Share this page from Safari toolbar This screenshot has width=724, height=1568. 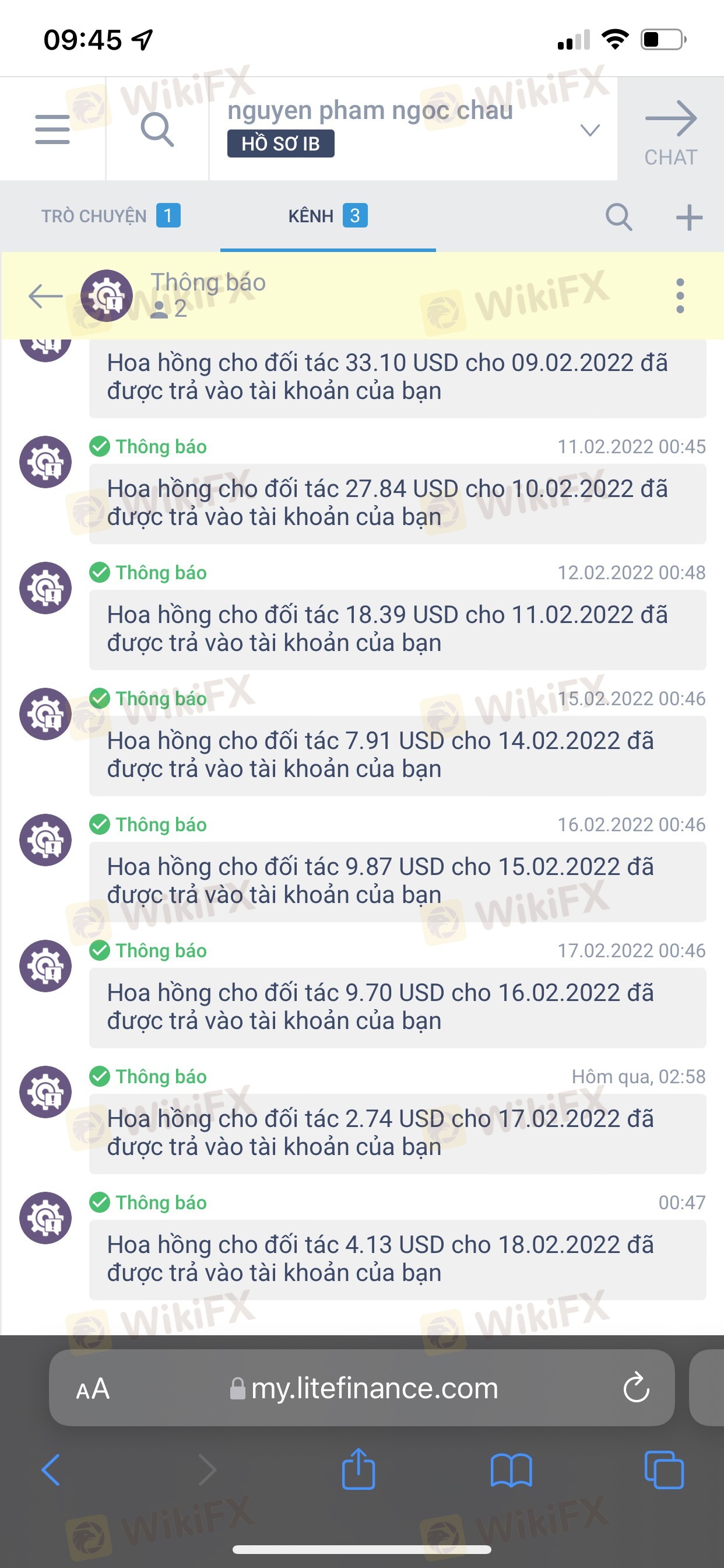pos(359,1468)
